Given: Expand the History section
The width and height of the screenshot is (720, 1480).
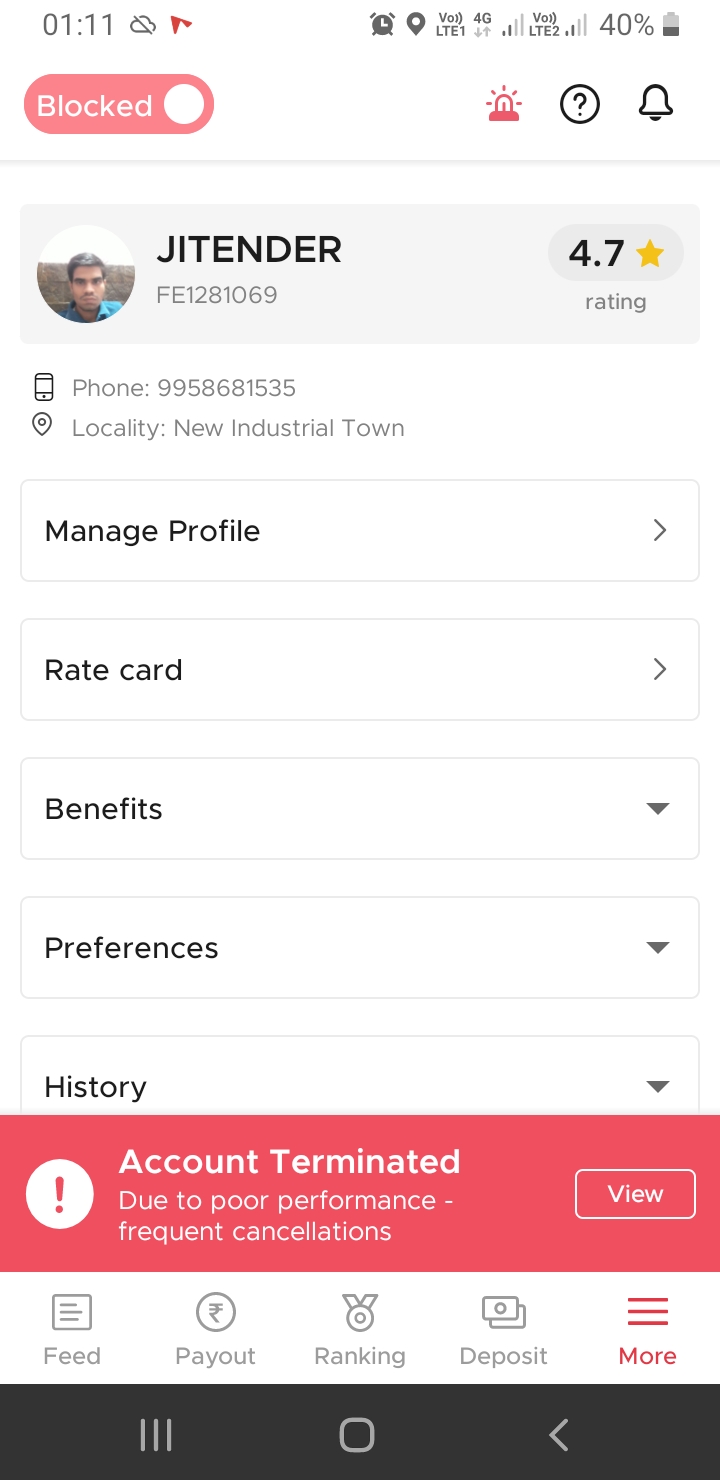Looking at the screenshot, I should point(360,1085).
